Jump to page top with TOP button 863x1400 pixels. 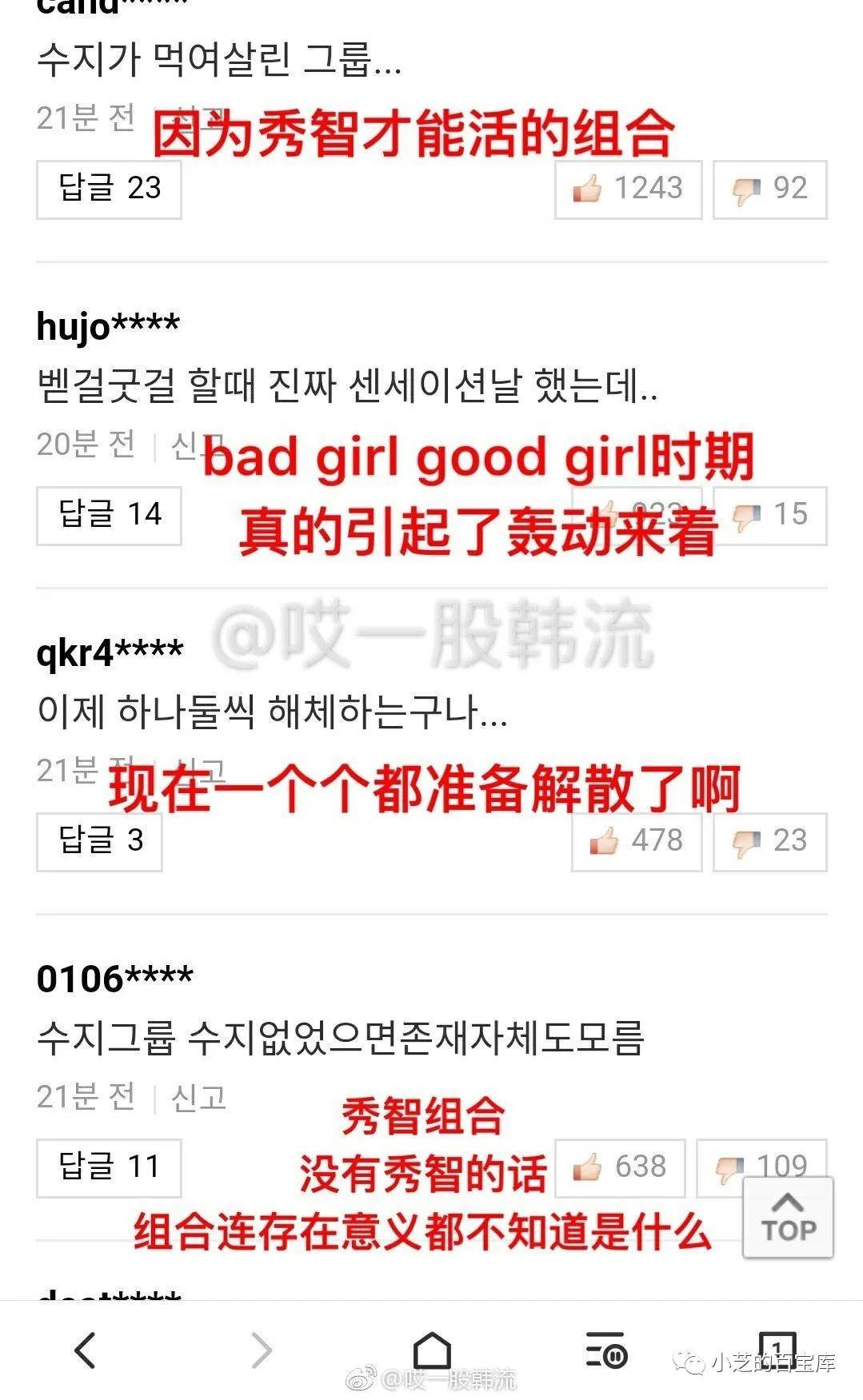click(x=788, y=1218)
